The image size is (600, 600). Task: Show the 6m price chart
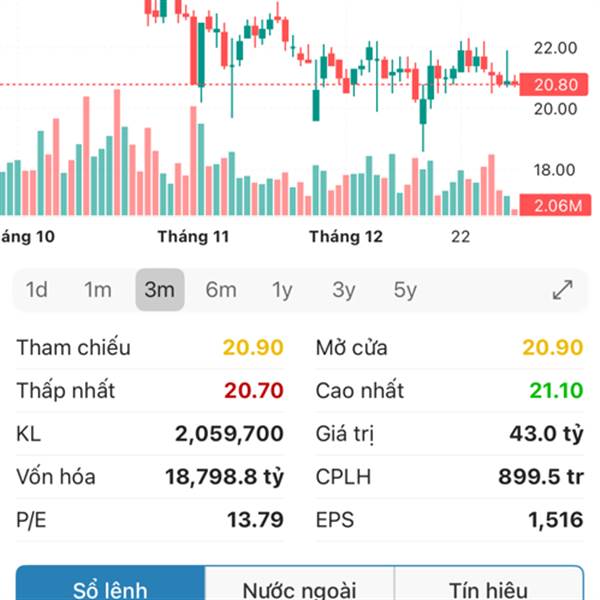[221, 290]
